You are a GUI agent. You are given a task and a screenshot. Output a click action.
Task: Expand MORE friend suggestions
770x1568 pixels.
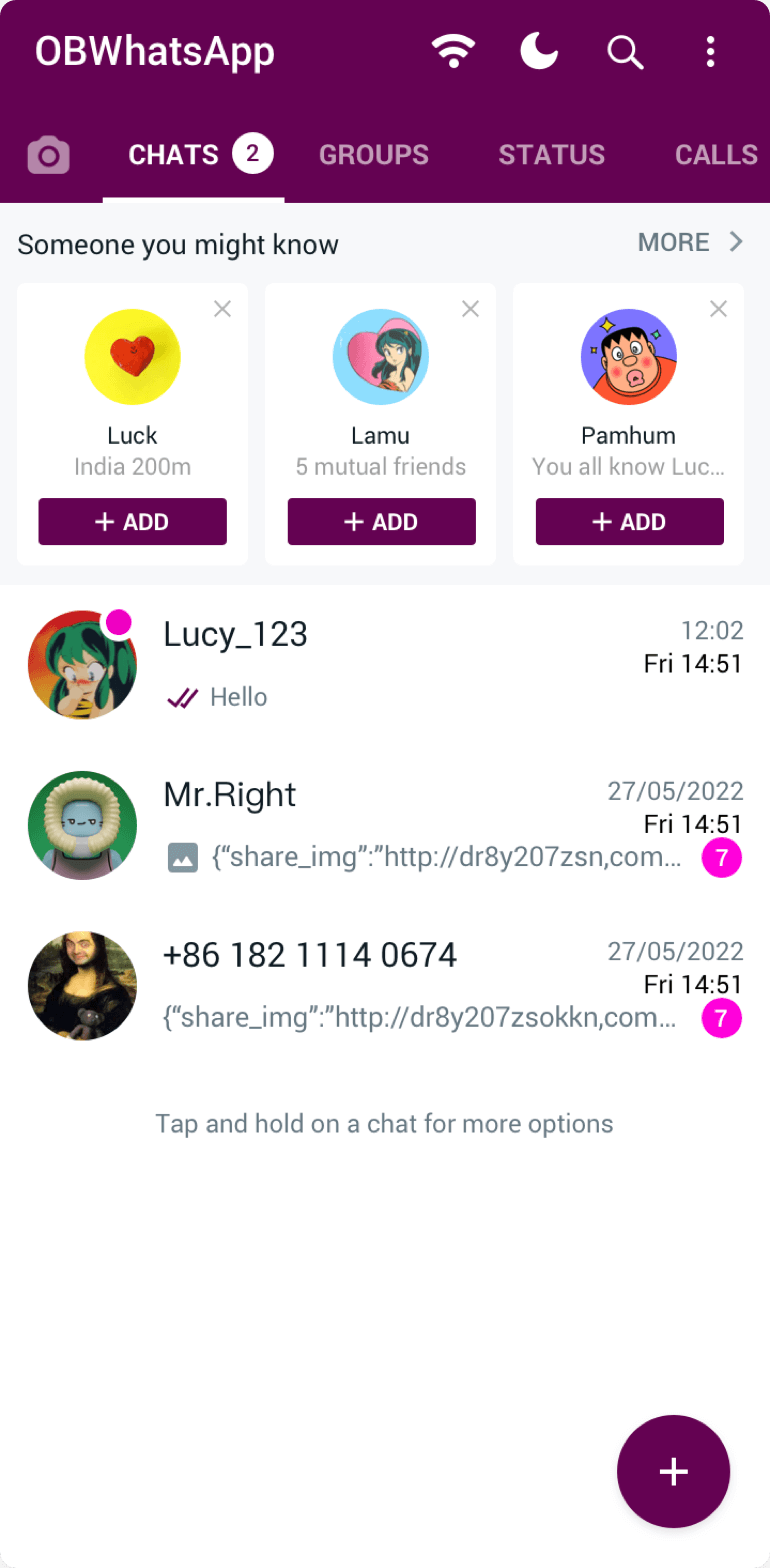tap(673, 242)
